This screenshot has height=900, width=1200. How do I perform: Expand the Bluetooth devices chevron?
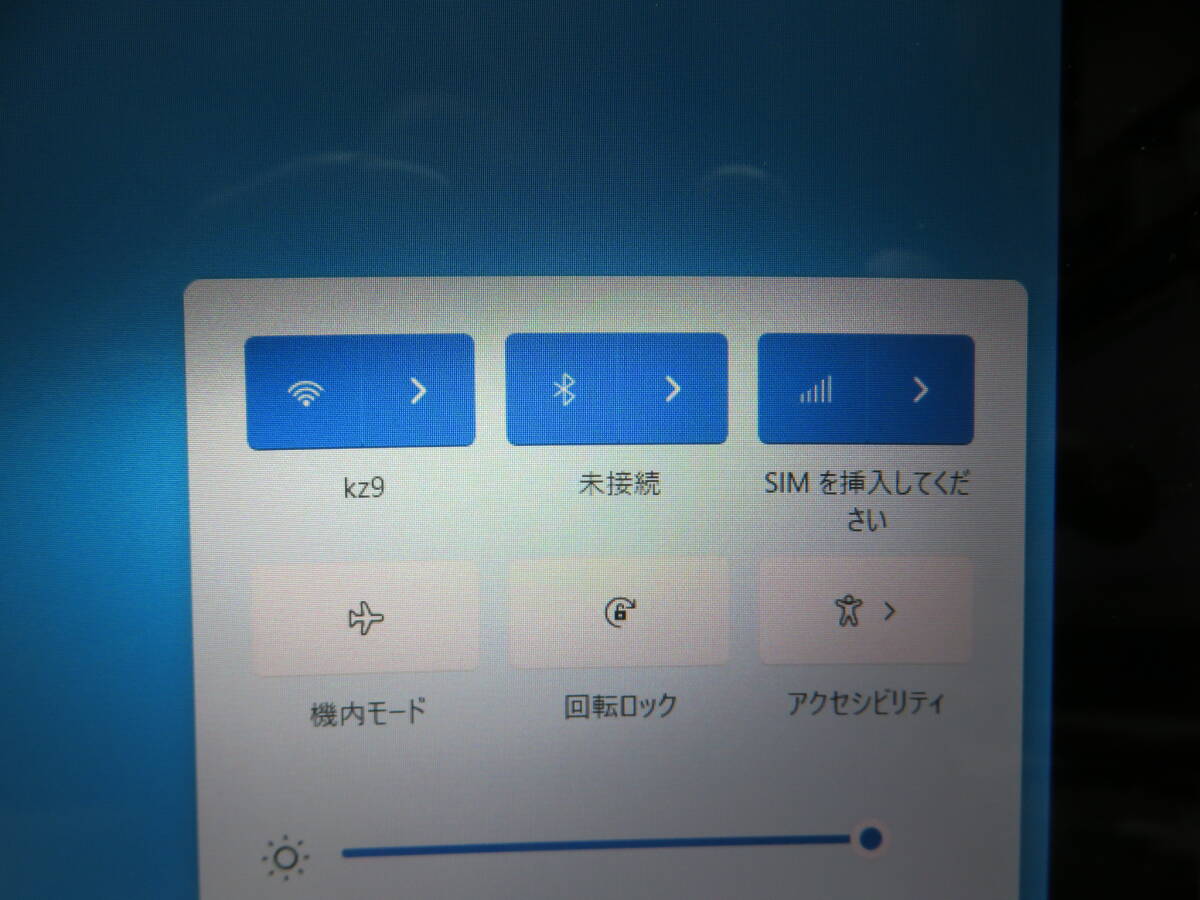pyautogui.click(x=674, y=389)
